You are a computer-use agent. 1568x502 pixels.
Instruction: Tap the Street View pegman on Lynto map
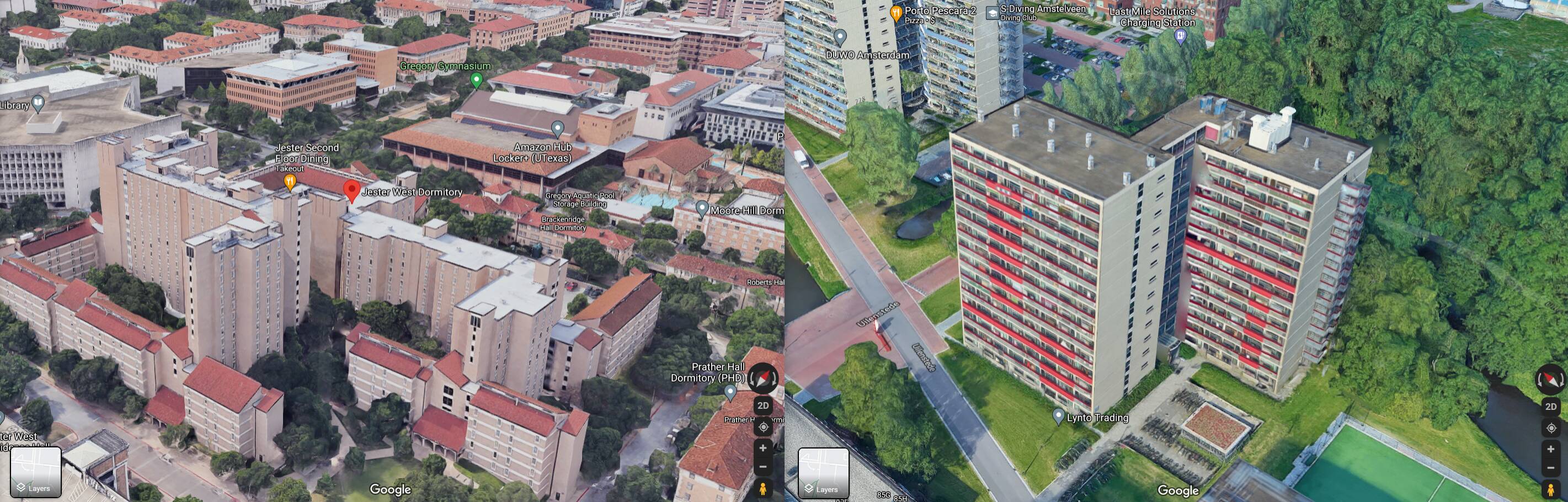point(1550,489)
